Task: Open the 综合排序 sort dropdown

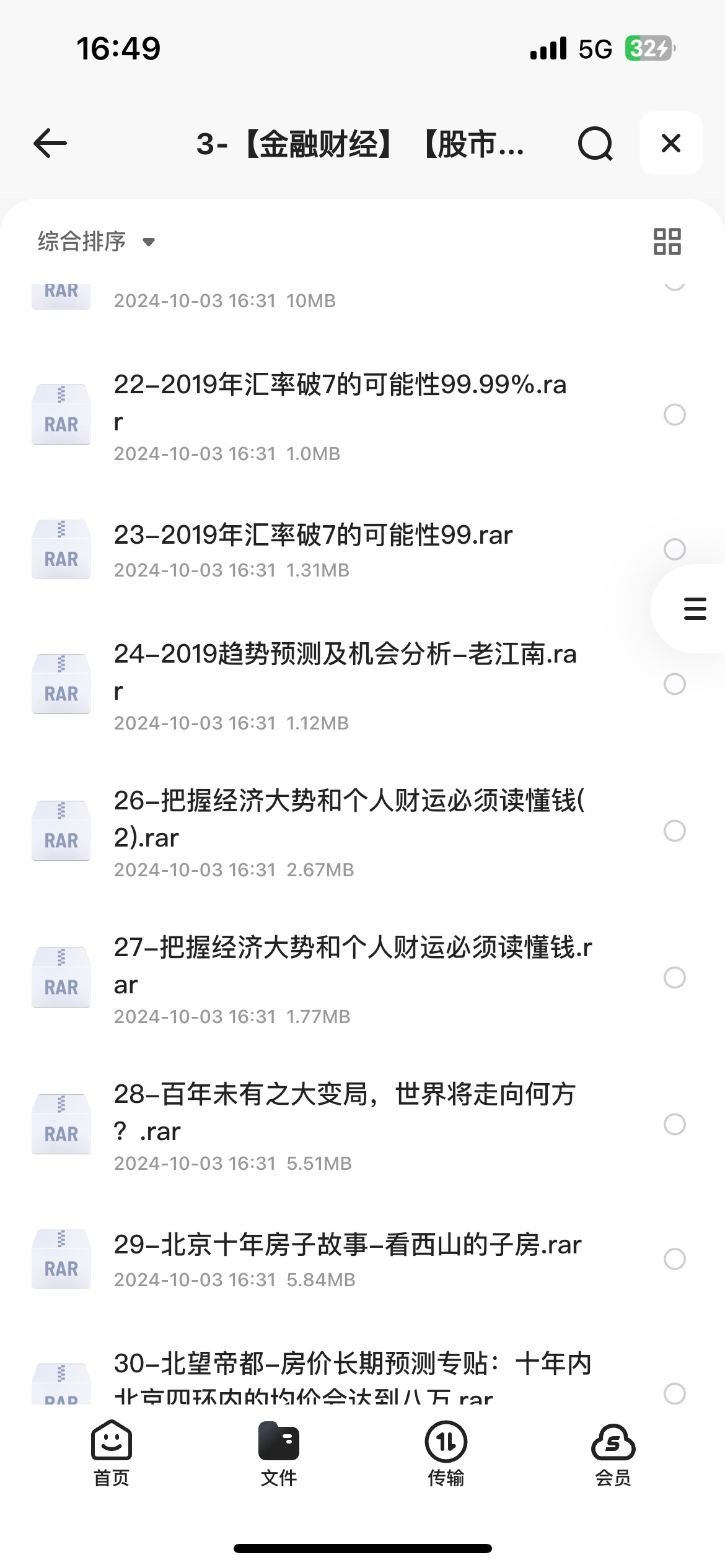Action: pyautogui.click(x=97, y=241)
